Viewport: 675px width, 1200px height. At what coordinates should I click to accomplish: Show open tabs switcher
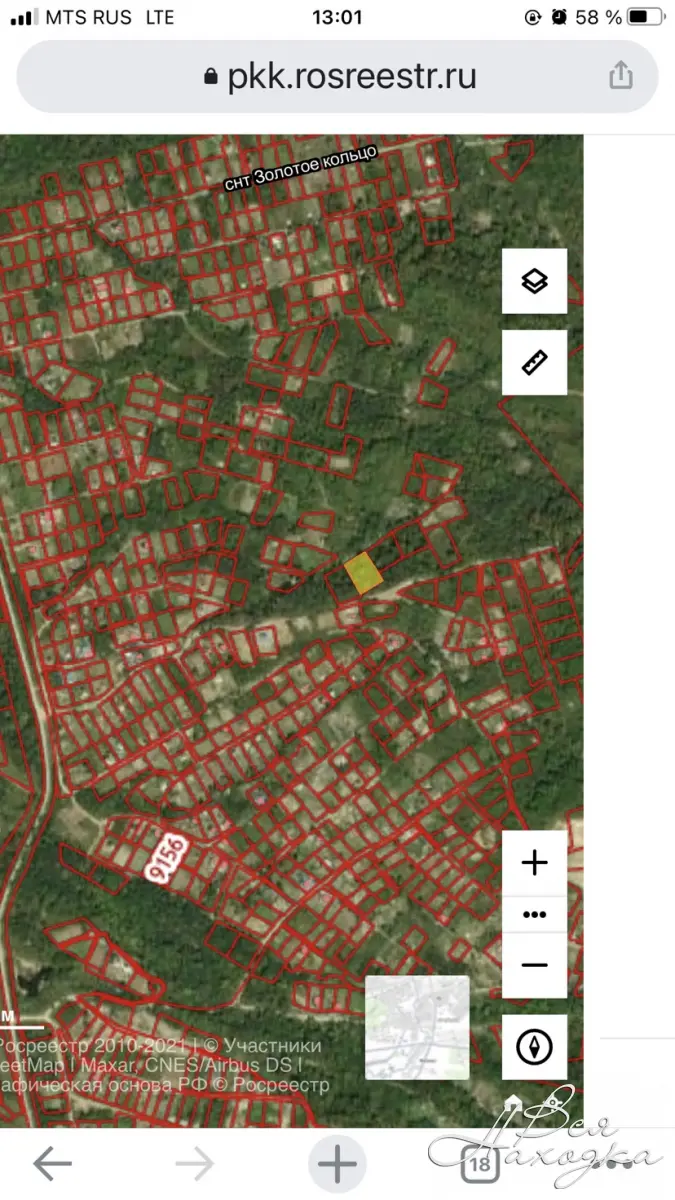pyautogui.click(x=481, y=1164)
